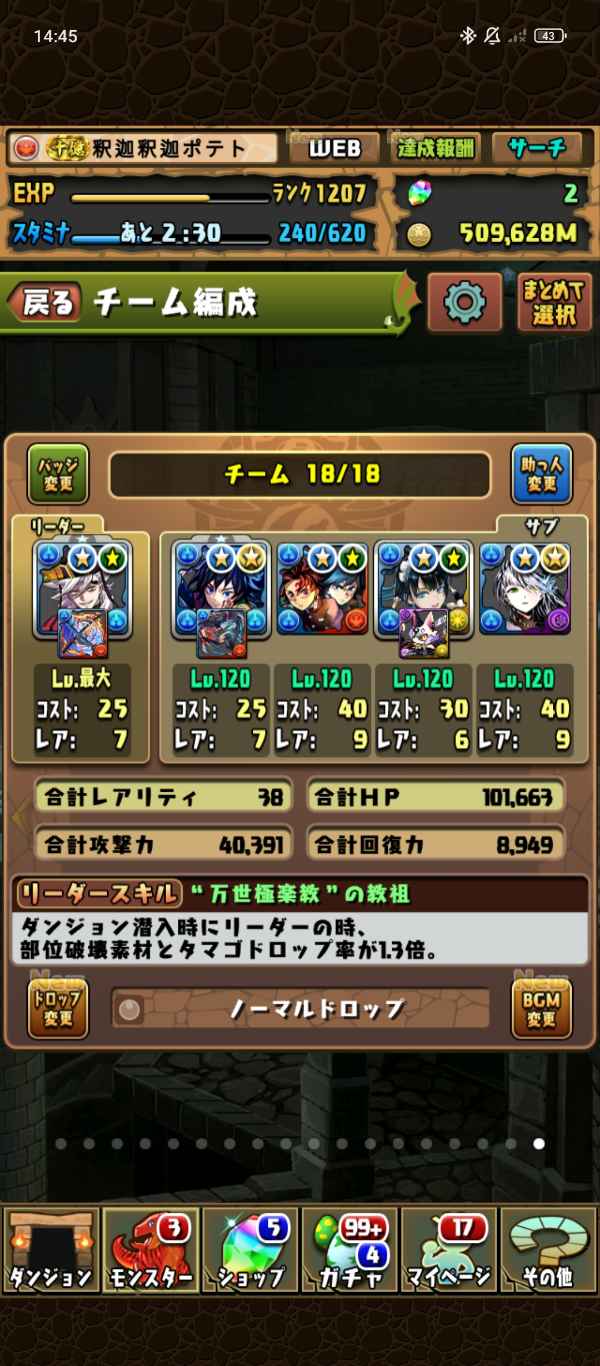The width and height of the screenshot is (600, 1366).
Task: Select the sub monster with cost 30
Action: pos(423,590)
